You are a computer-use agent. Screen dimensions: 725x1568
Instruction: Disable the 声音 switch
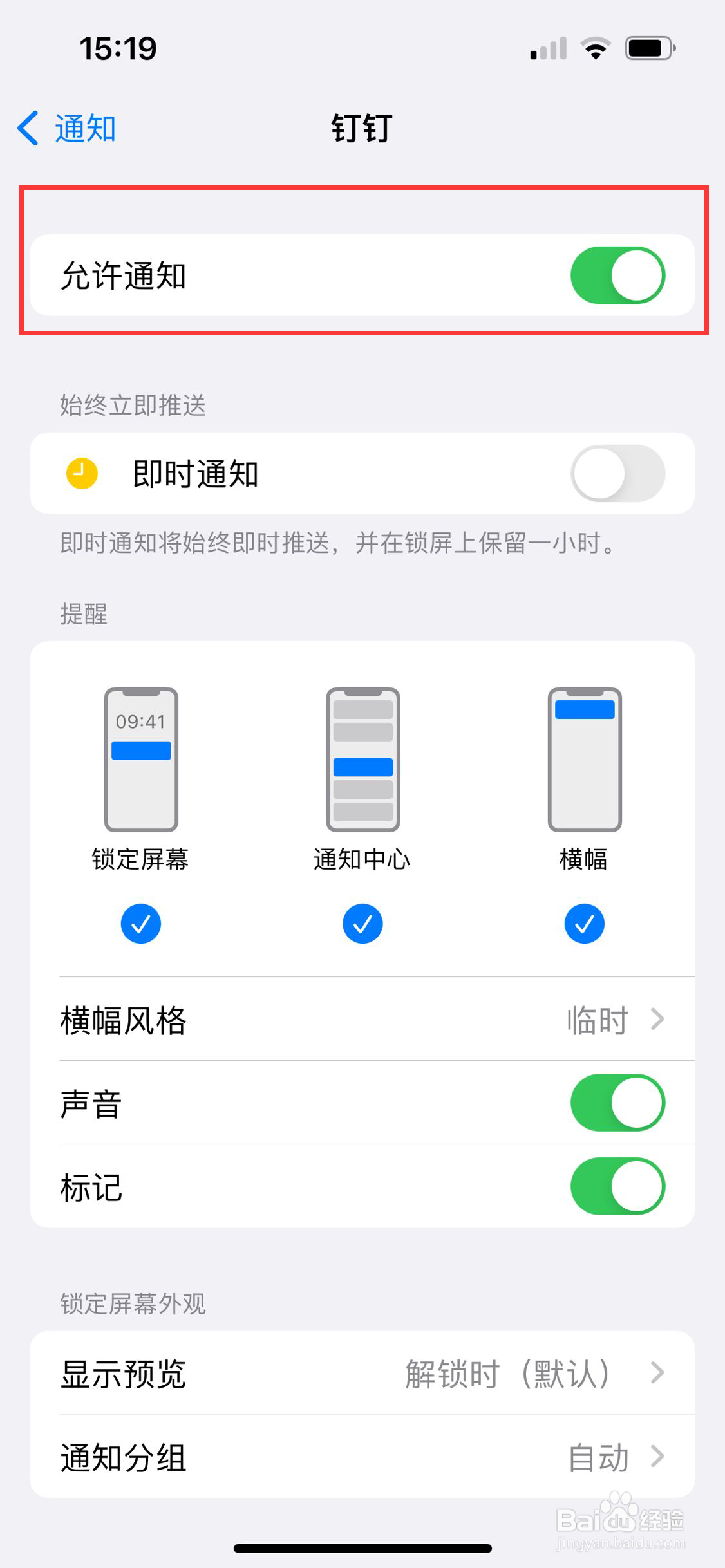coord(617,1102)
